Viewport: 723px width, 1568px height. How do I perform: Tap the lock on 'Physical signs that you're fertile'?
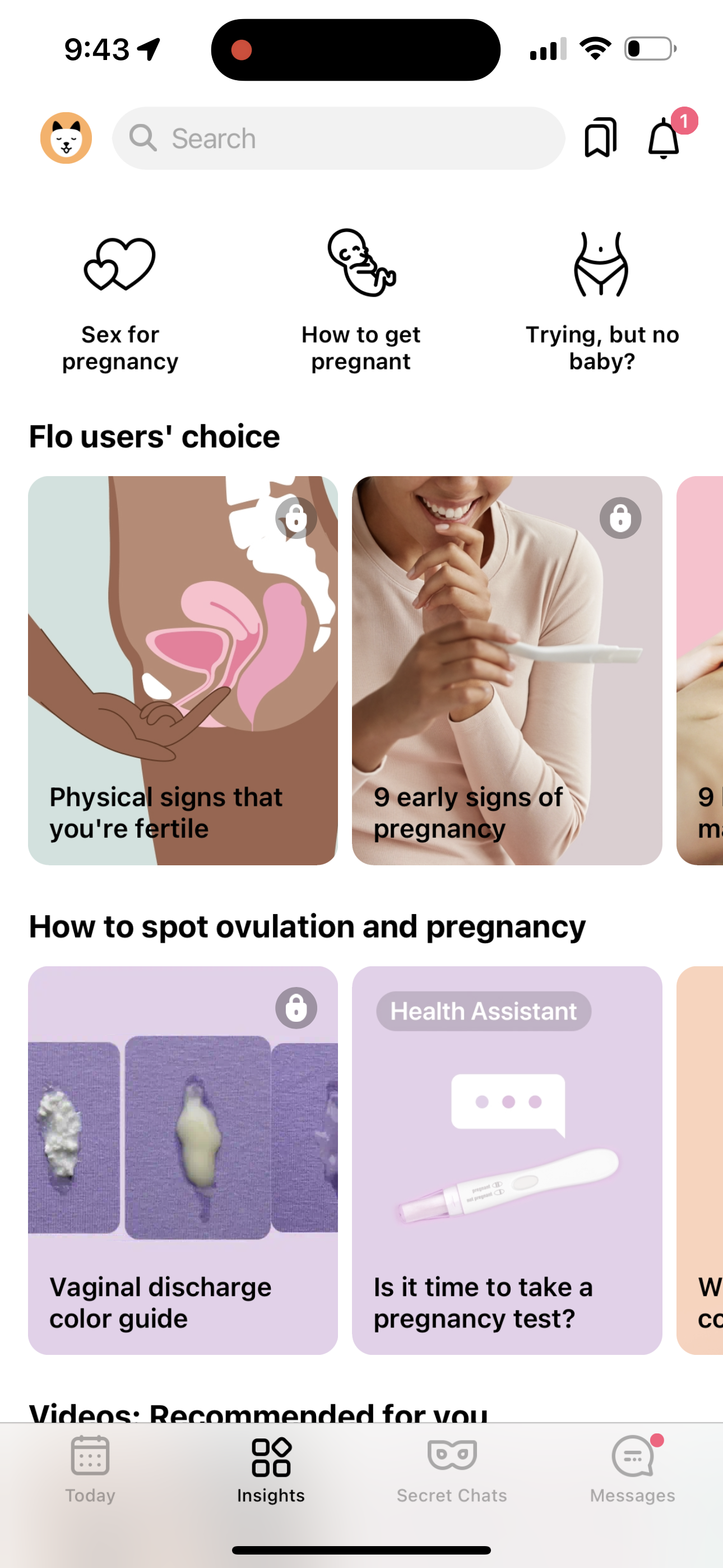coord(296,518)
